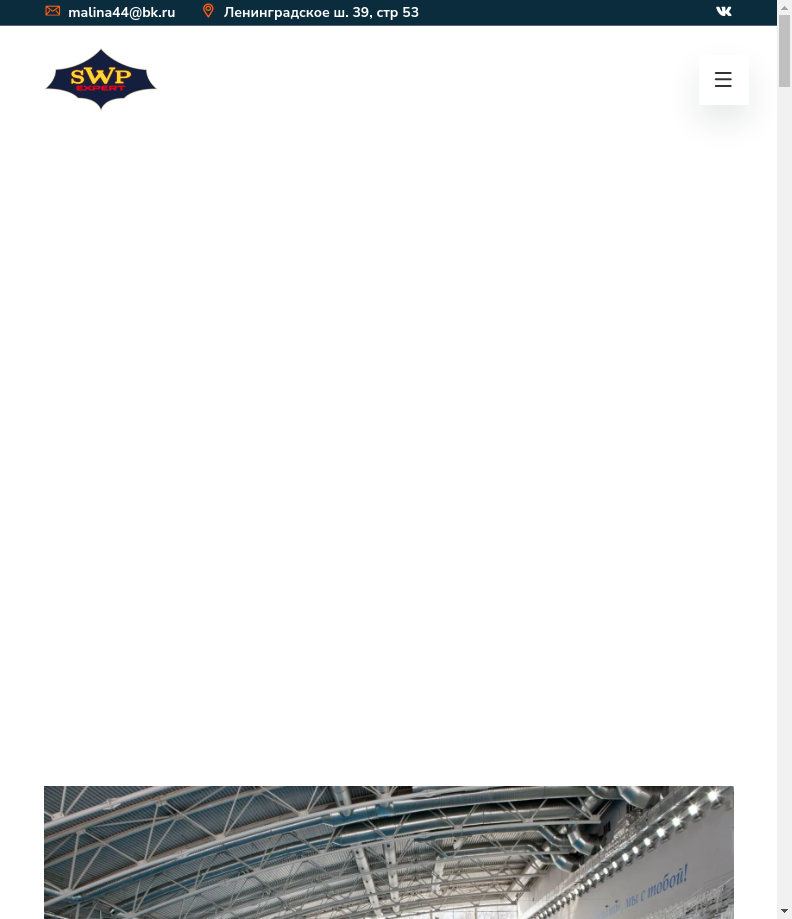Open the Ленинградское ш. 39 address link
Screen dimensions: 792x919
(320, 12)
